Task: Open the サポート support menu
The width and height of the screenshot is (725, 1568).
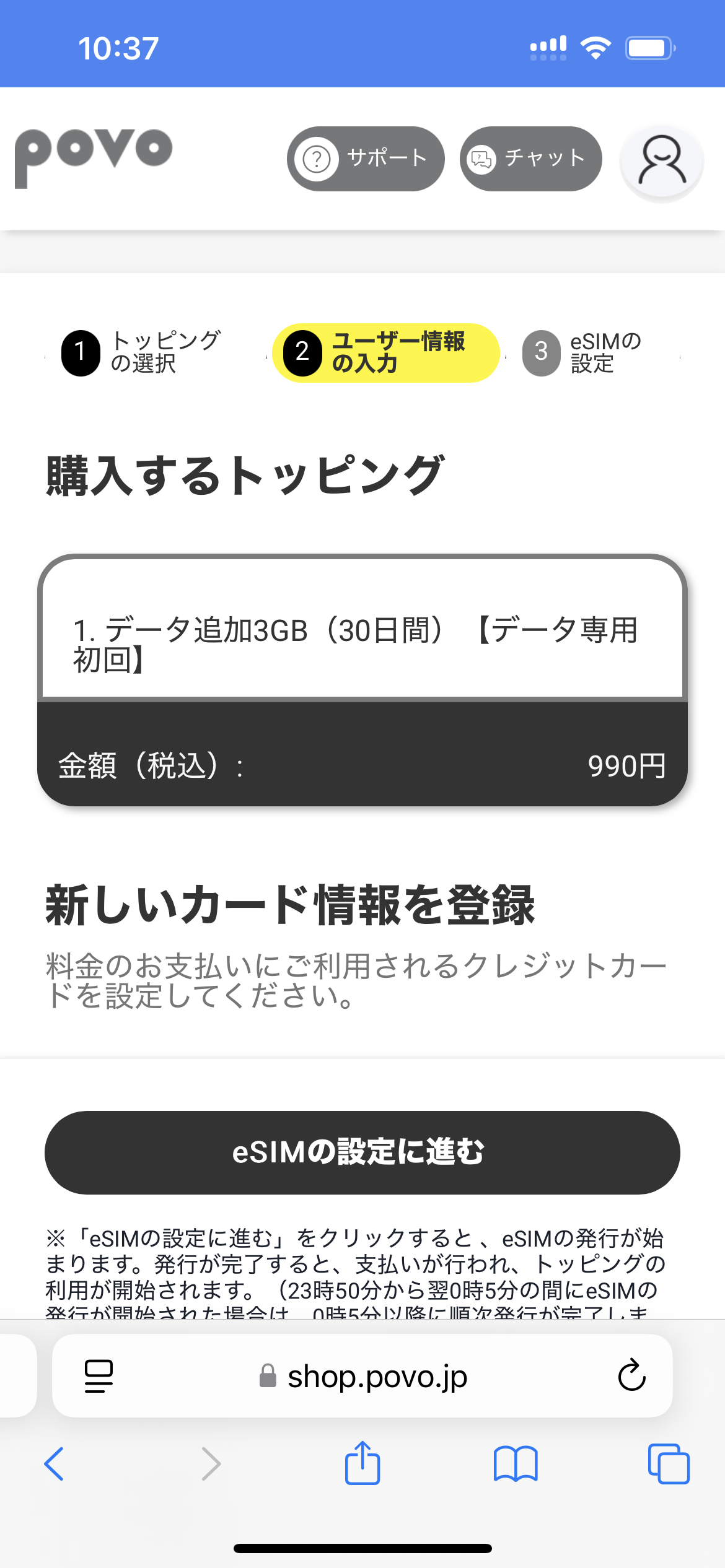Action: tap(366, 158)
